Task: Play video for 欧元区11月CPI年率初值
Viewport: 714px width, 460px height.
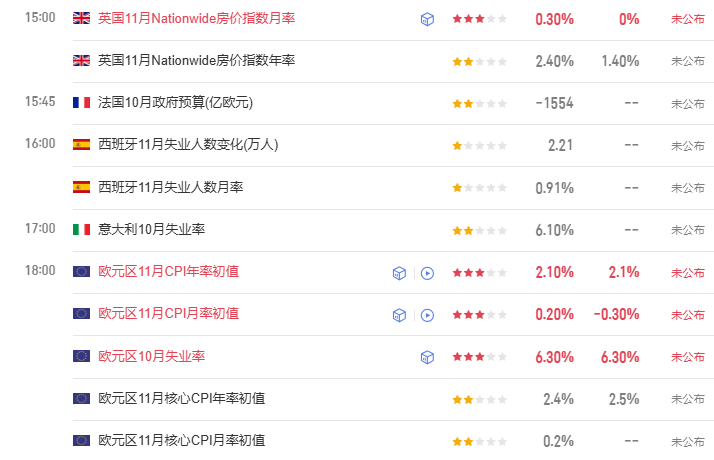Action: point(427,272)
